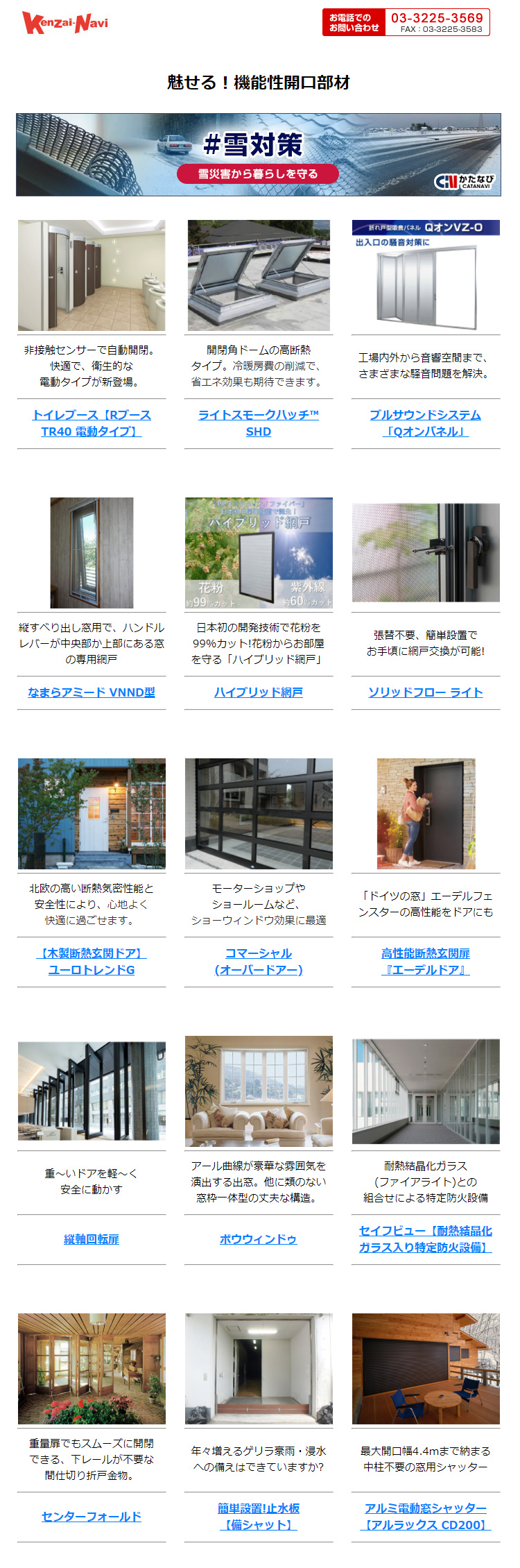Image resolution: width=520 pixels, height=1568 pixels.
Task: Open the ハイブリッド網戸 link
Action: coord(258,692)
